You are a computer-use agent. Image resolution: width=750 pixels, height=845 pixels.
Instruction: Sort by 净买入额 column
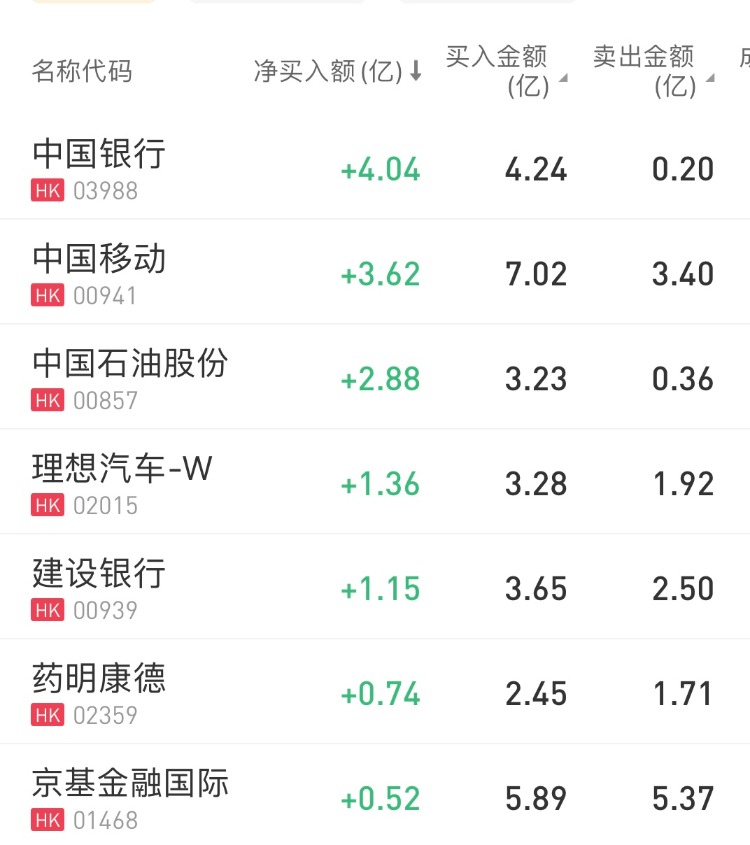[337, 72]
